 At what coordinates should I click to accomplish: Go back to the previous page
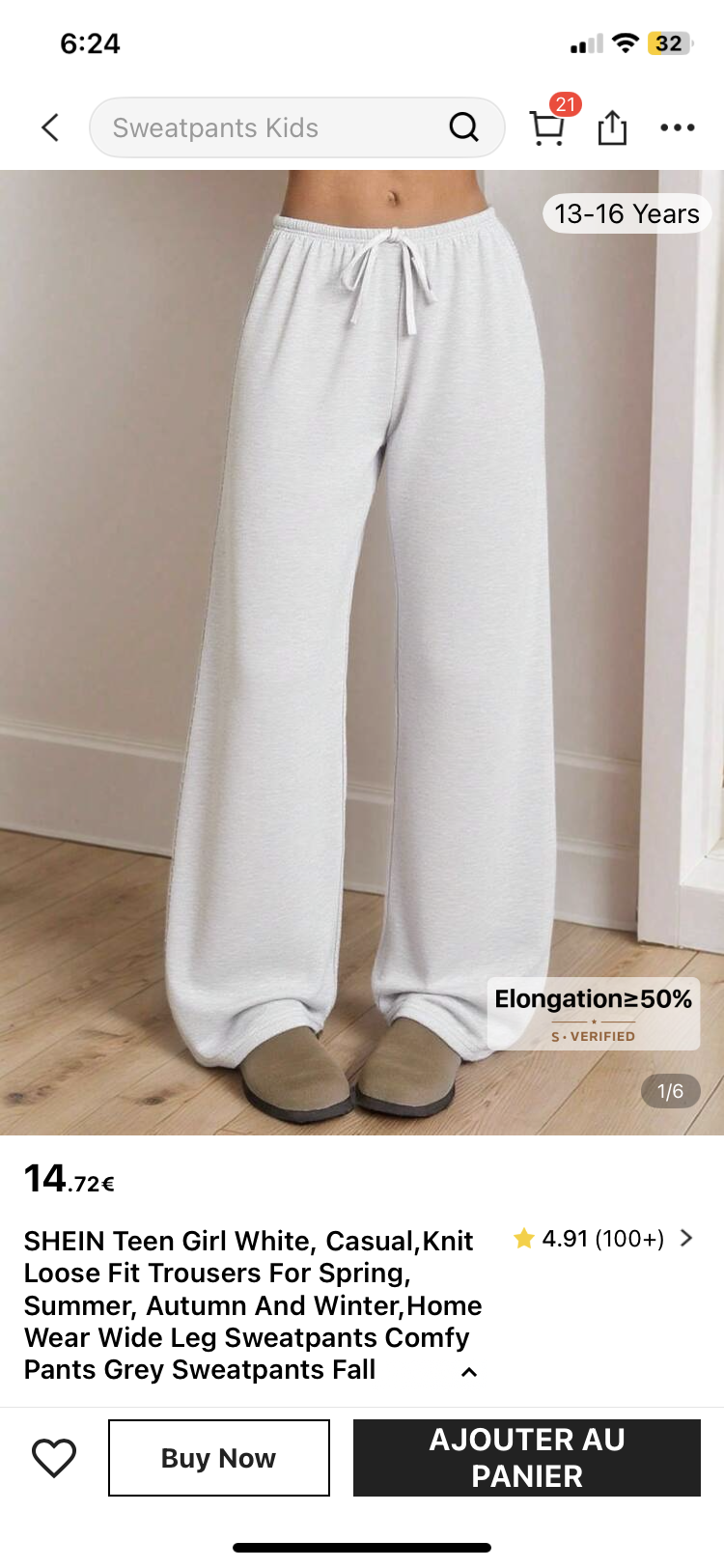[50, 127]
